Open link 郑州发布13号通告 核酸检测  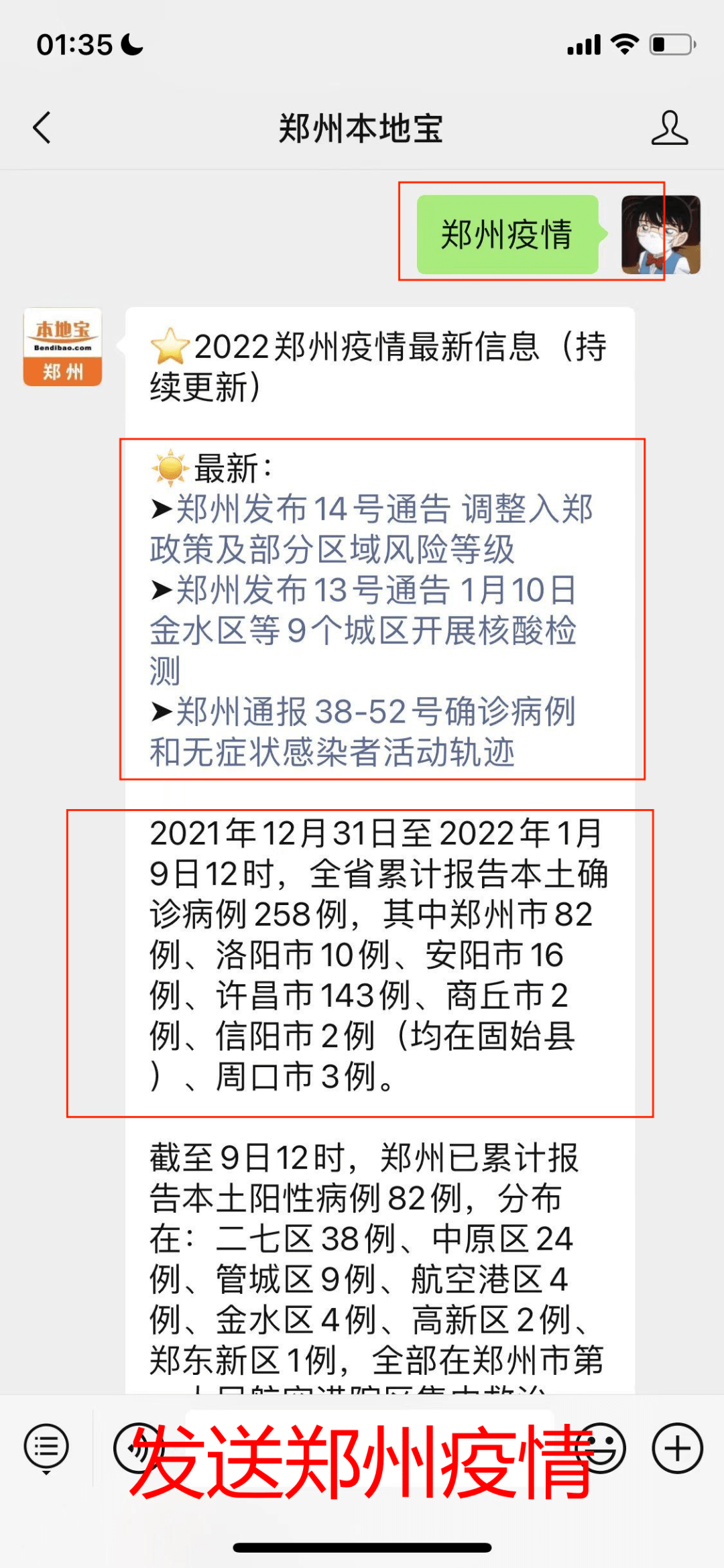point(363,630)
